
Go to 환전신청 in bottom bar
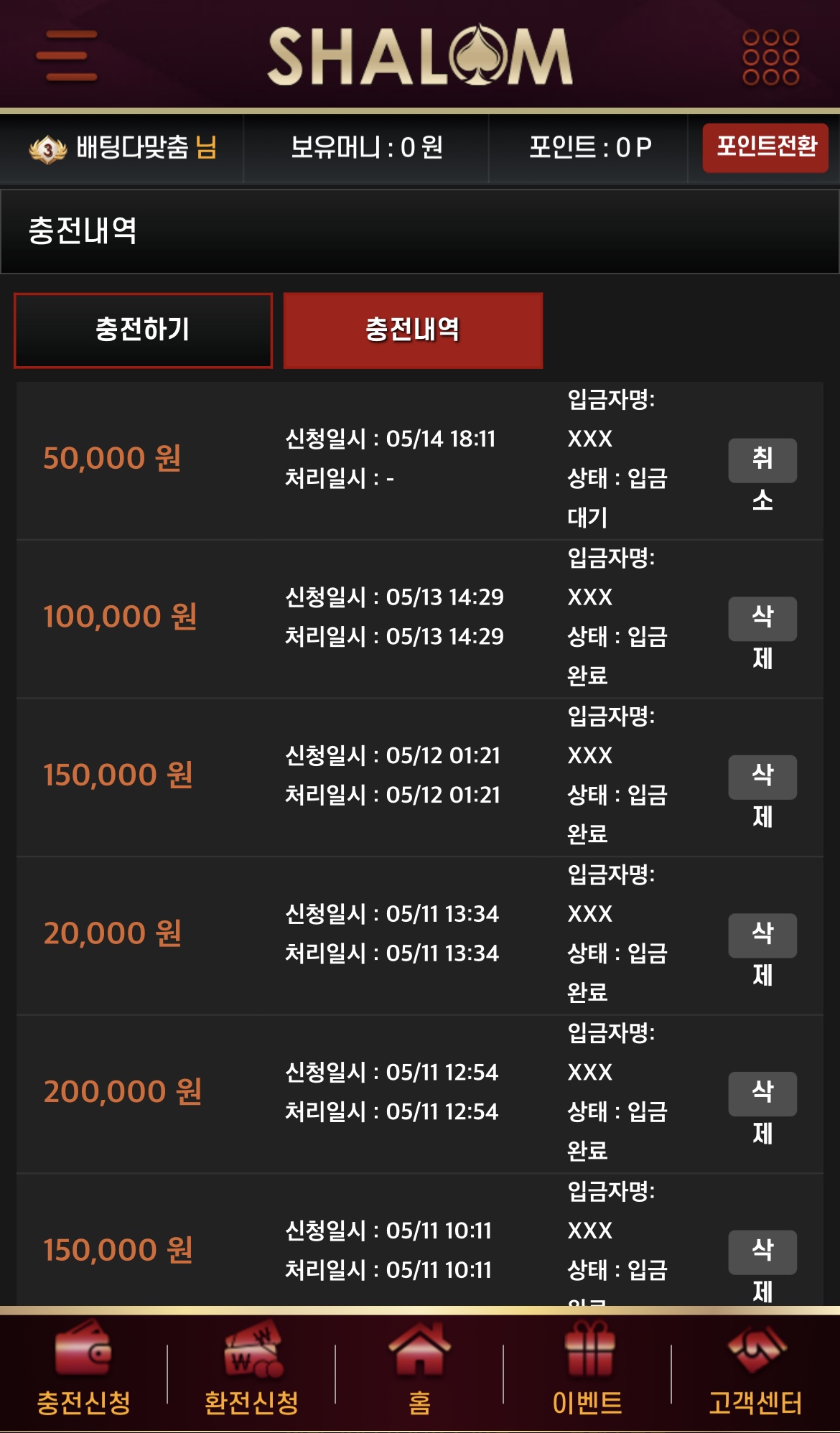251,1371
